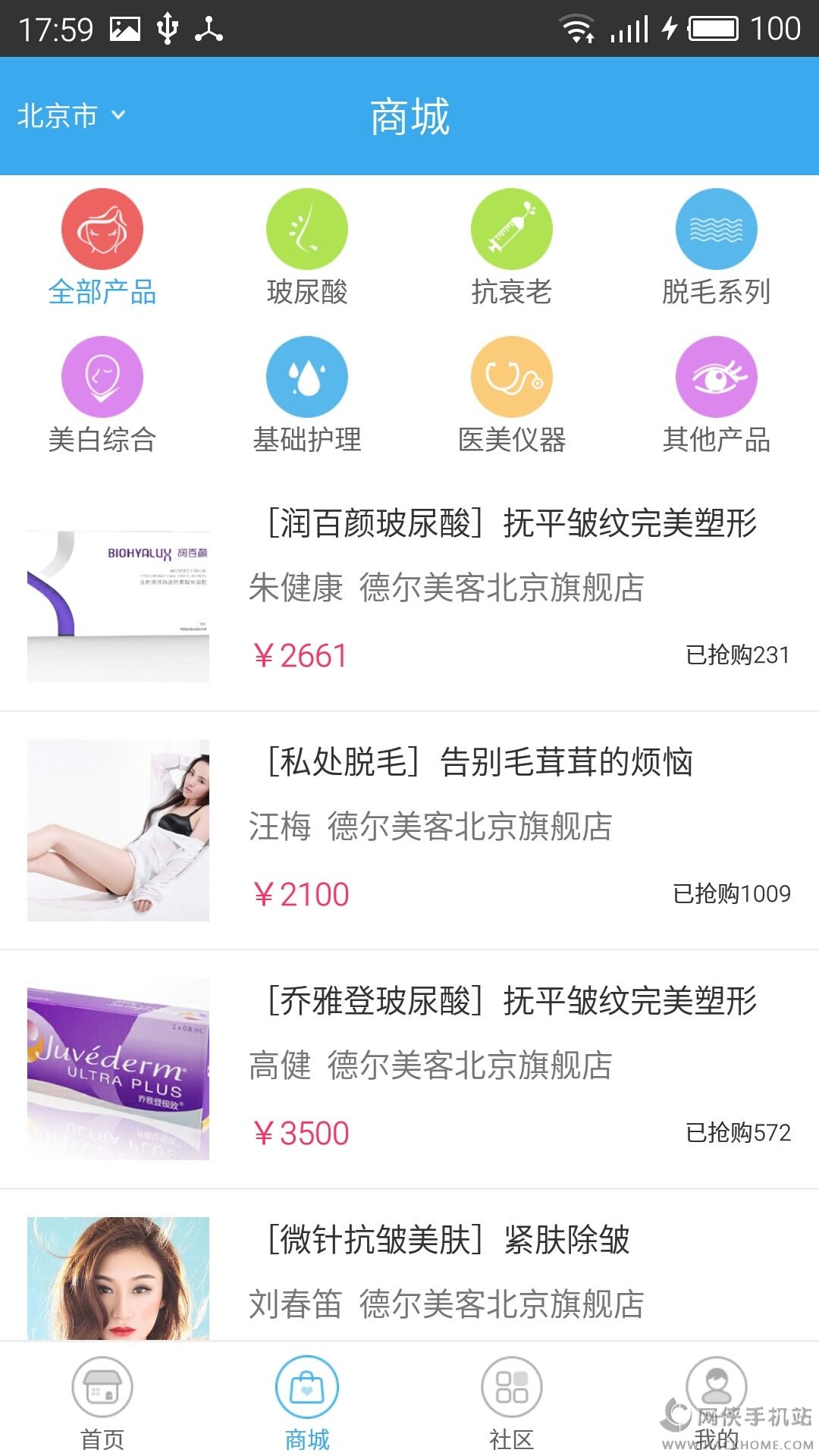Open the 乔雅登玻尿酸 product listing
This screenshot has width=819, height=1456.
click(x=409, y=1069)
